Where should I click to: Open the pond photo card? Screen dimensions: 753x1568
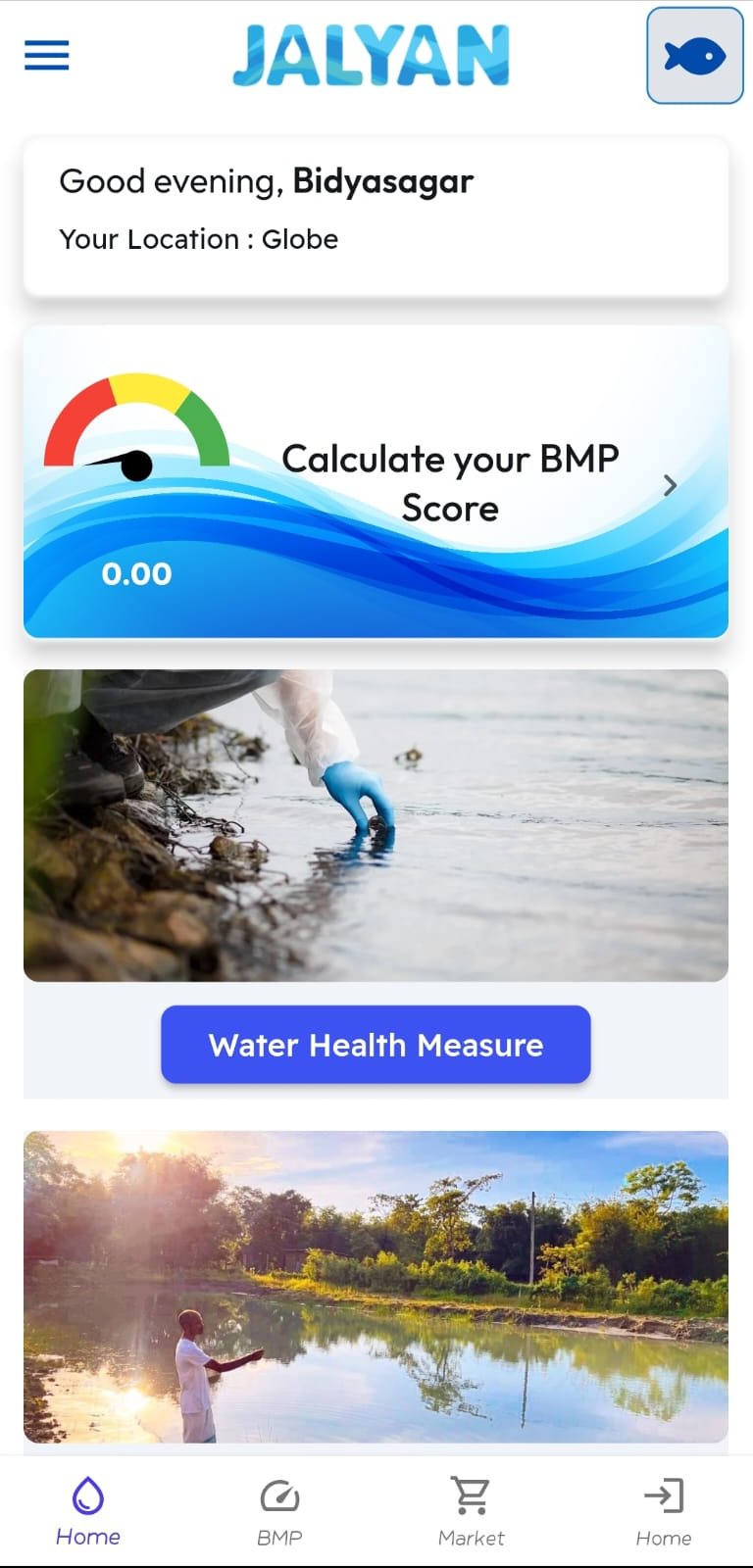376,1286
